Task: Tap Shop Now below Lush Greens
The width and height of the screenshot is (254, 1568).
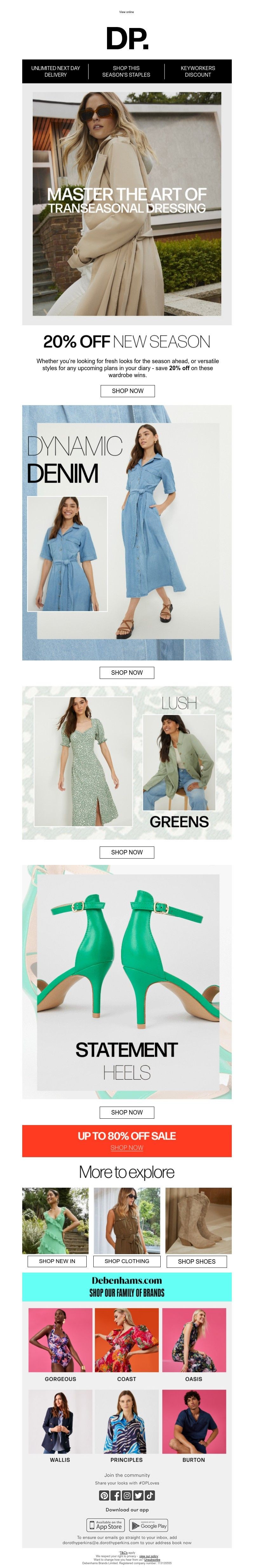Action: (126, 852)
